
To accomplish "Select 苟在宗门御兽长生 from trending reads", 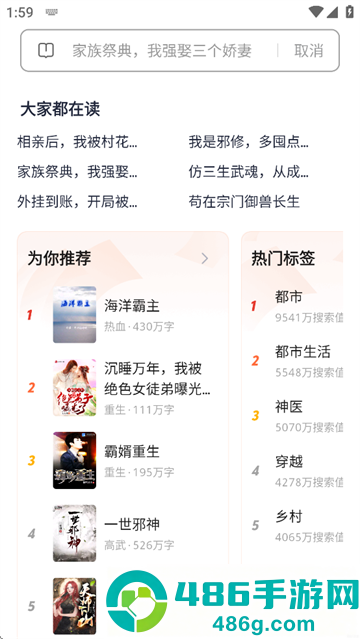I will tap(244, 201).
